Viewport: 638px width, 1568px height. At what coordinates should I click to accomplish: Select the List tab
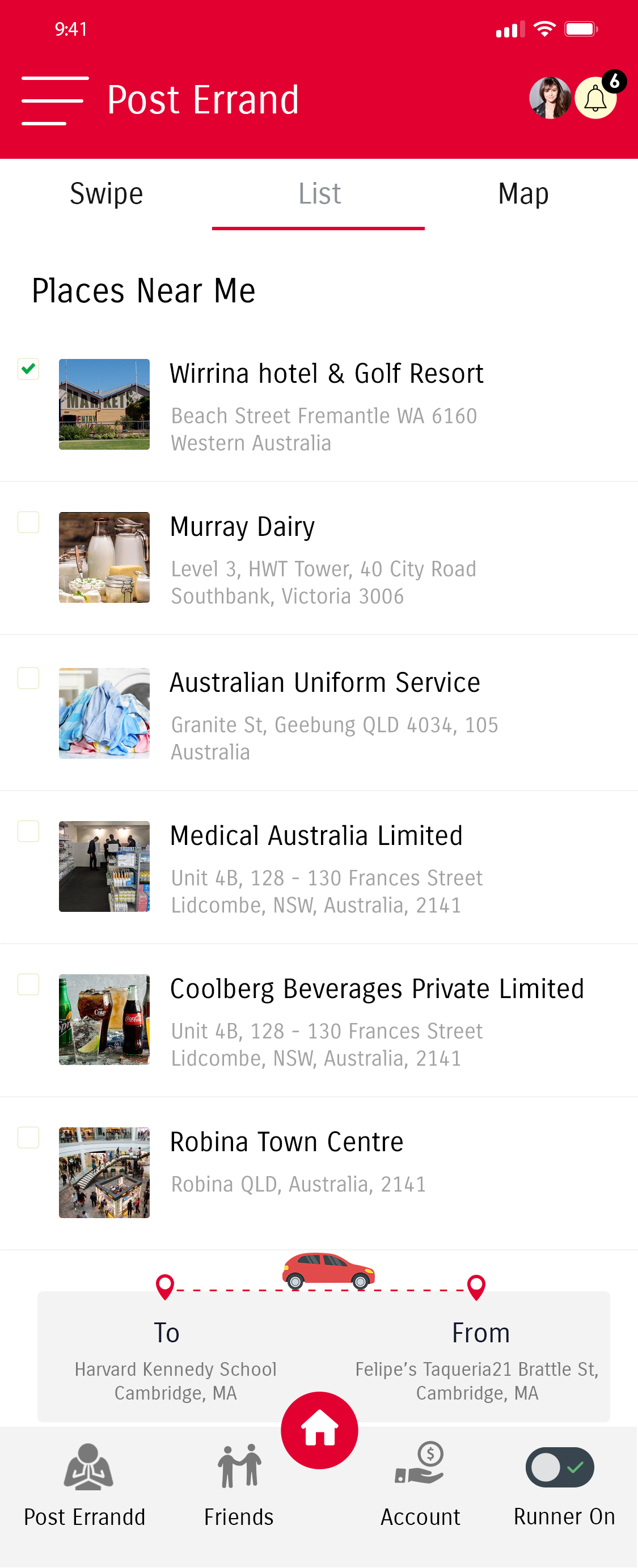pos(319,194)
